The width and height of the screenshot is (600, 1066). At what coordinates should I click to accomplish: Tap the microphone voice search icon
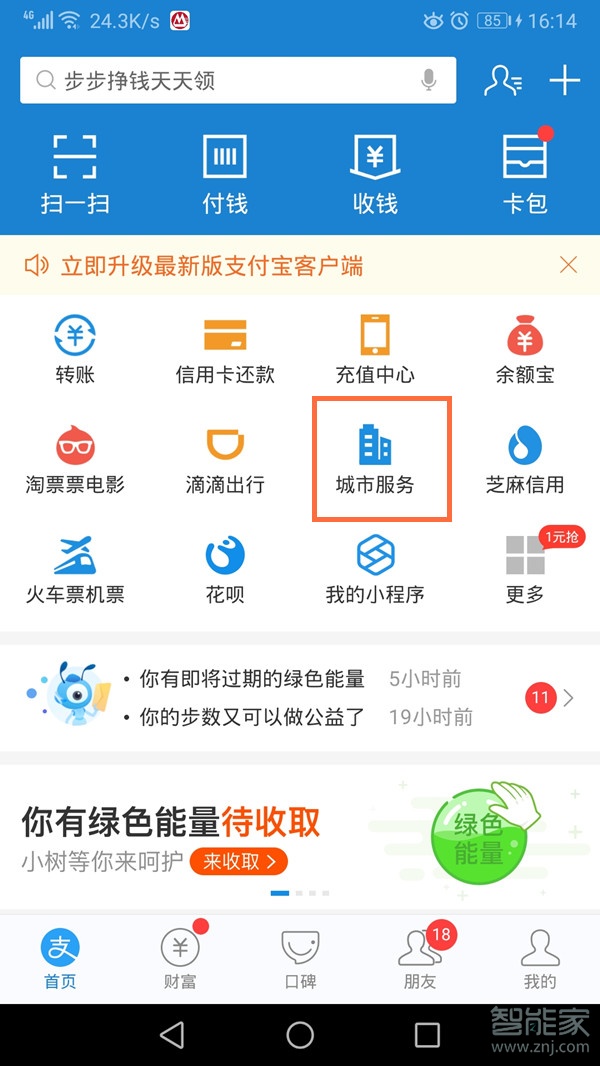coord(429,81)
